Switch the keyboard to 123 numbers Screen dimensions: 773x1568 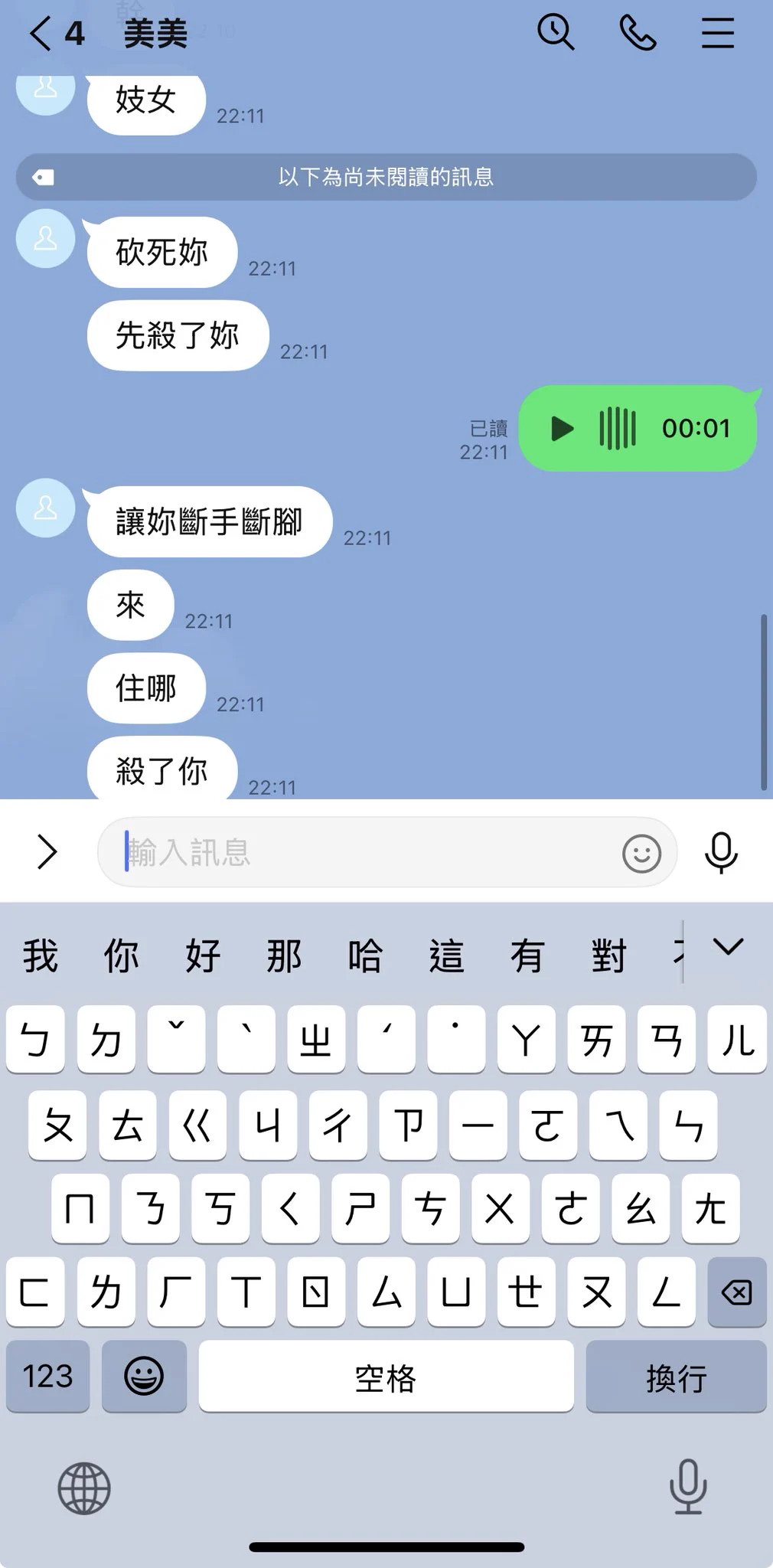(x=47, y=1377)
